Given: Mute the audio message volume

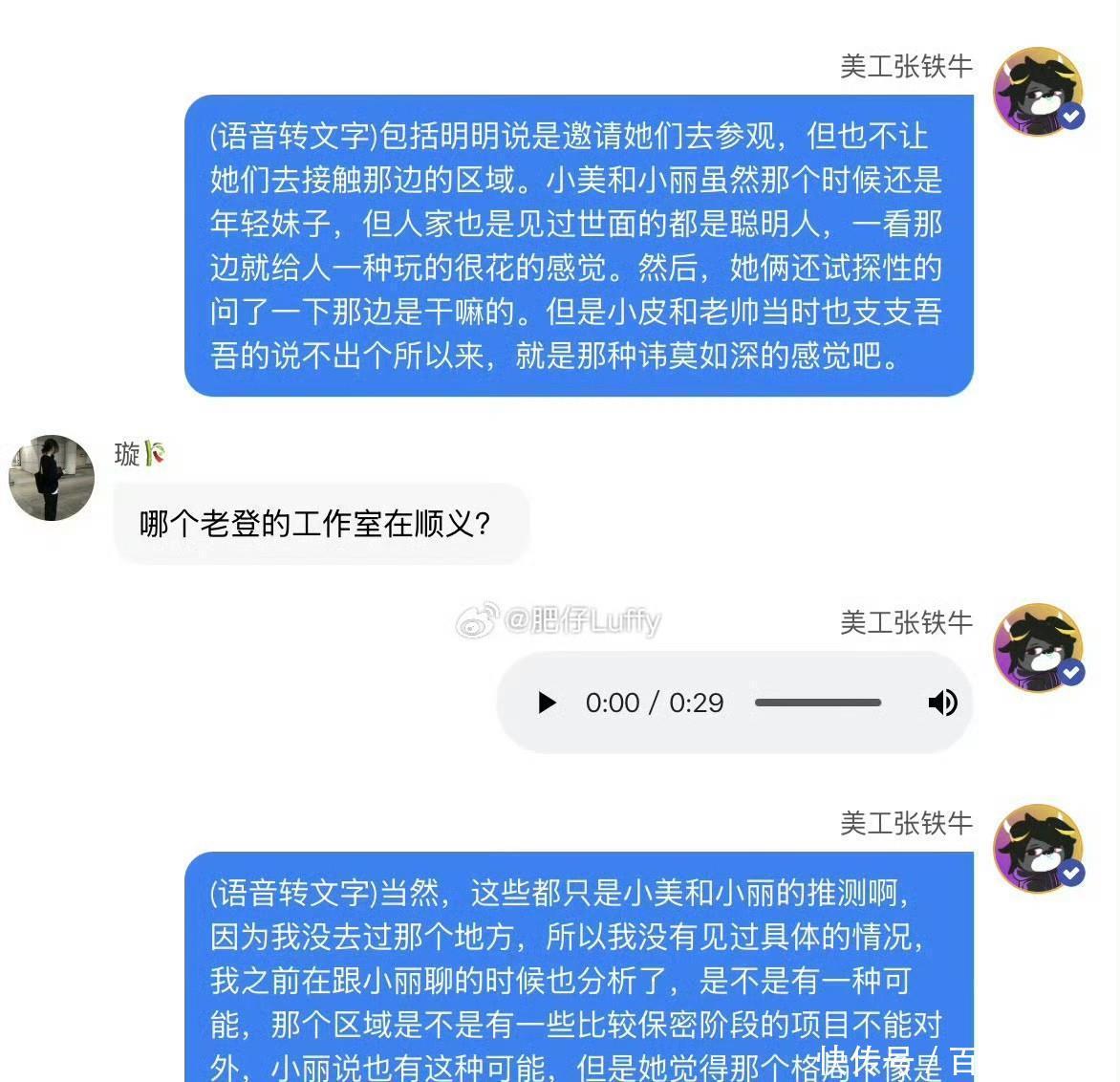Looking at the screenshot, I should pyautogui.click(x=941, y=703).
